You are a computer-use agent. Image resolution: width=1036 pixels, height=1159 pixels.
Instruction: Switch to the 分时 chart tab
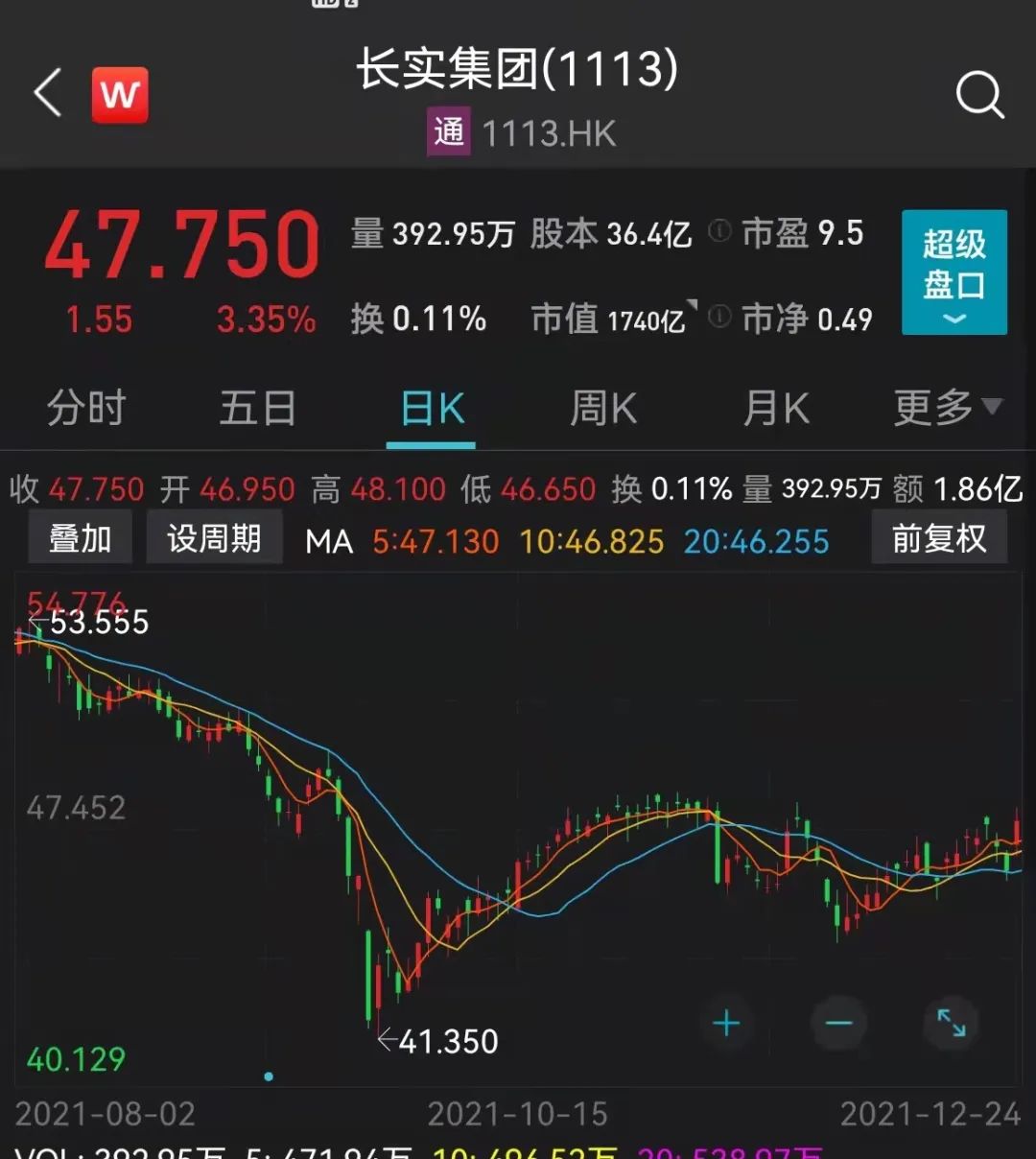tap(86, 409)
